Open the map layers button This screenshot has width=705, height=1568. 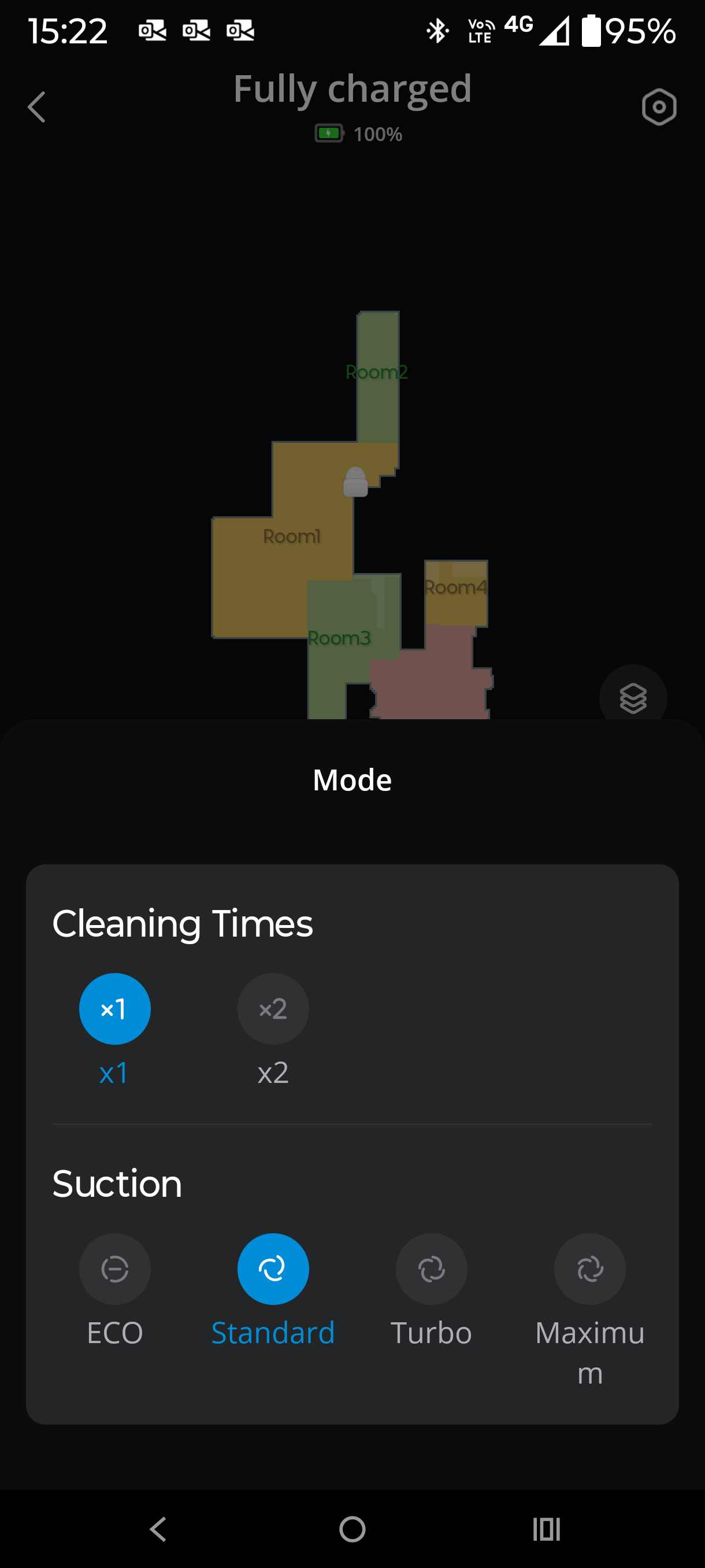click(x=633, y=697)
